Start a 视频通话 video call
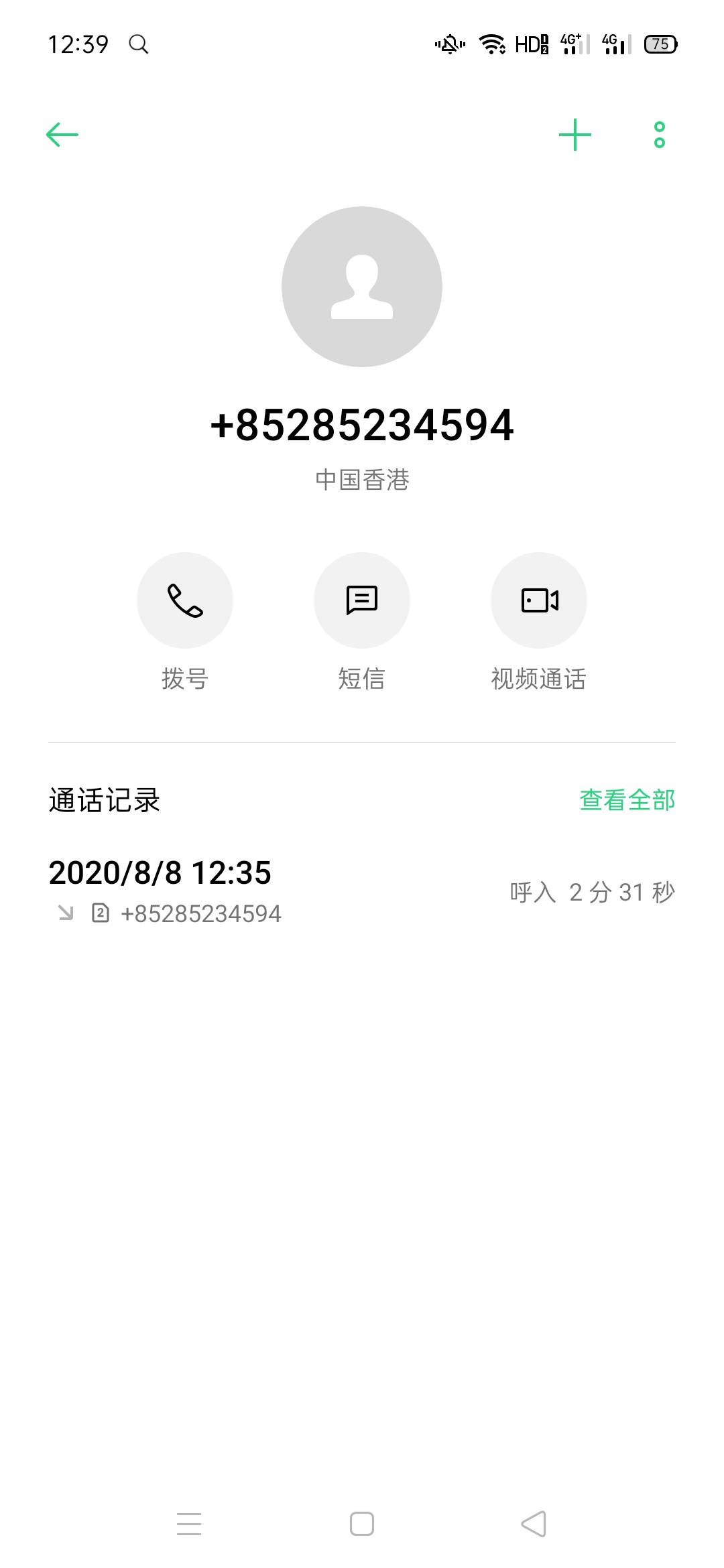Viewport: 724px width, 1568px height. coord(539,600)
